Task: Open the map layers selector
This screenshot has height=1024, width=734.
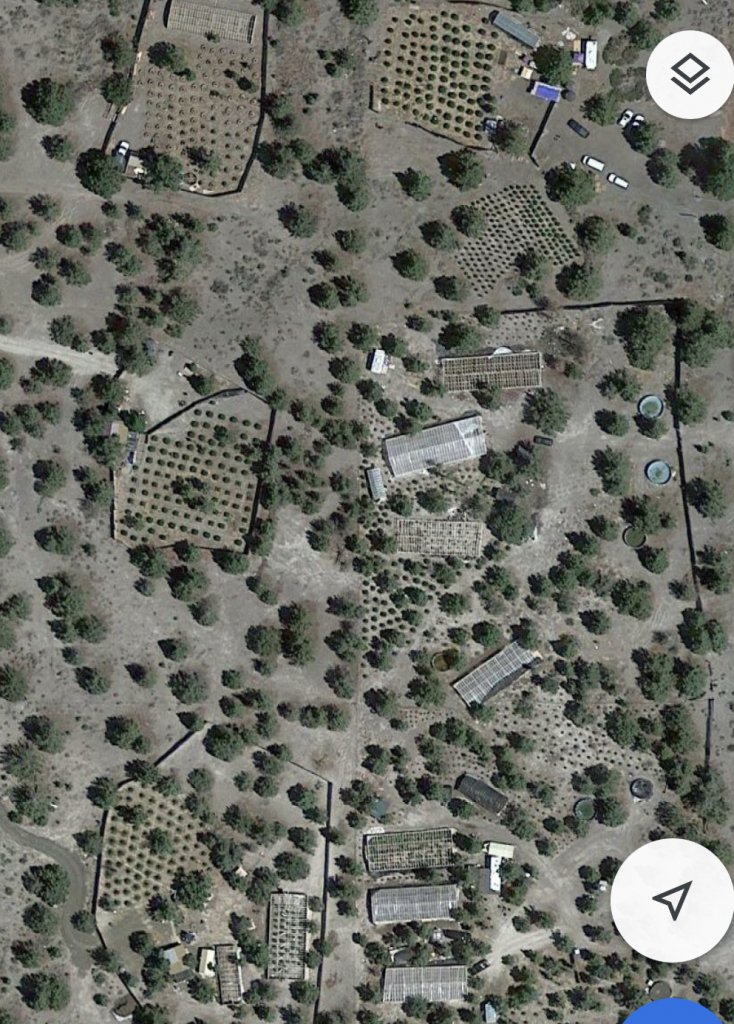Action: click(690, 75)
